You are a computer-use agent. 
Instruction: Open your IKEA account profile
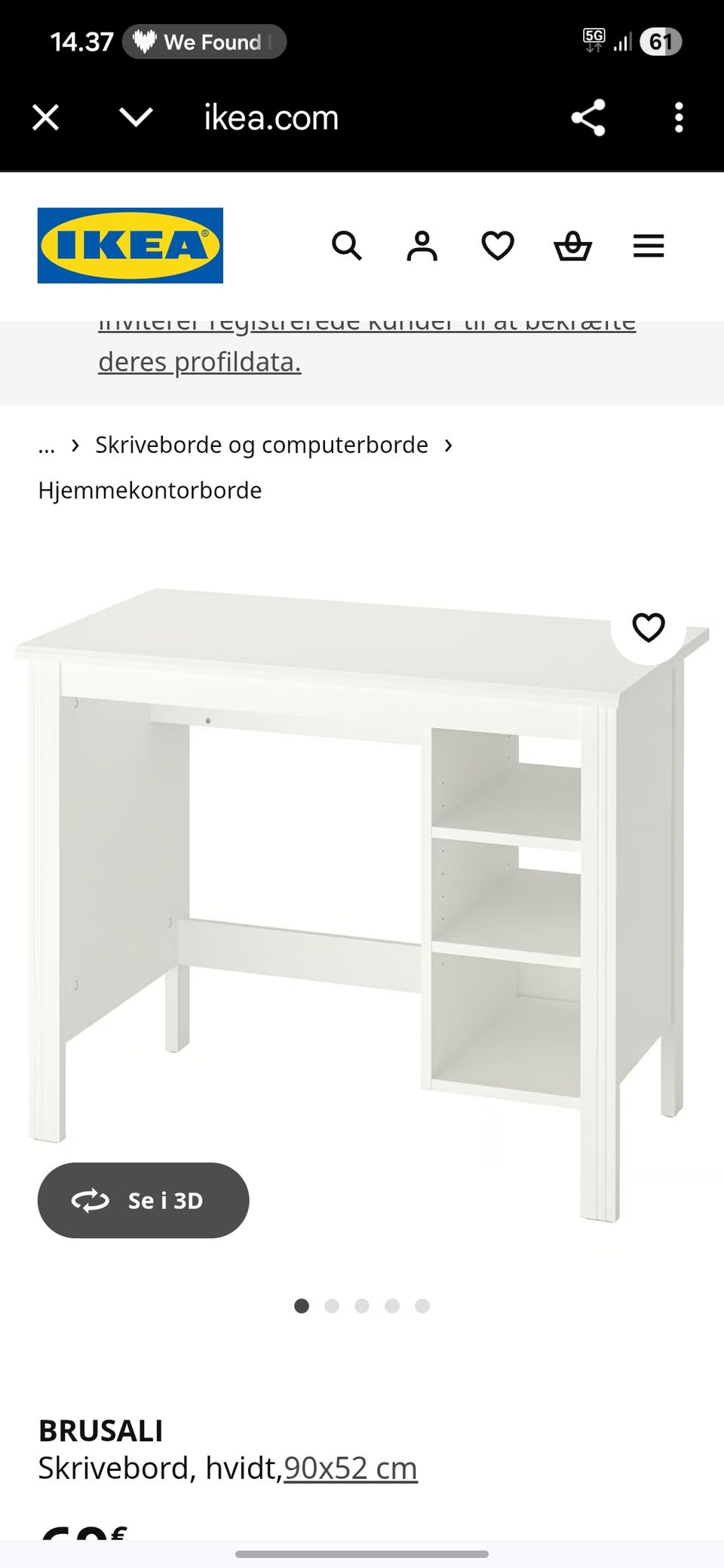coord(422,245)
